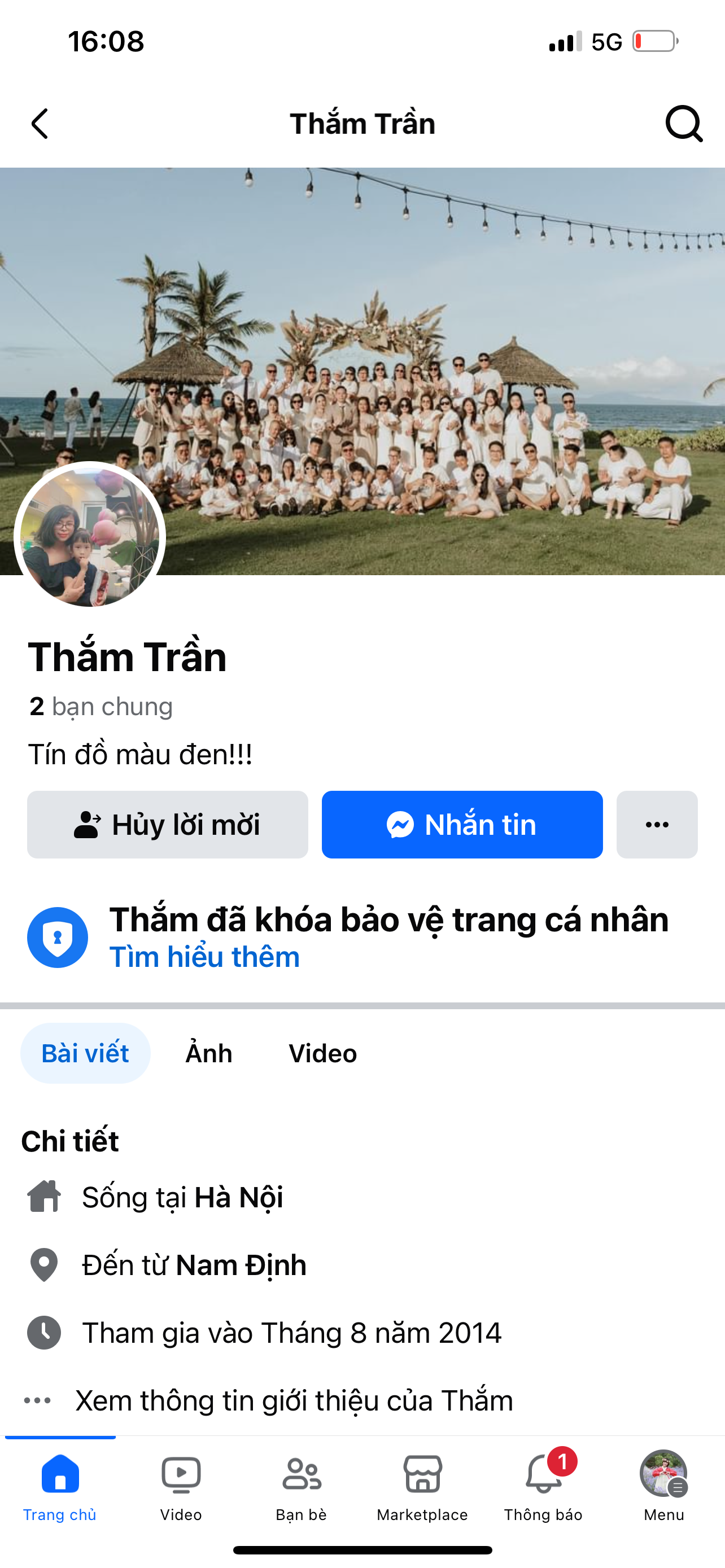Switch to the profile's Video tab
The image size is (725, 1568).
(322, 1053)
